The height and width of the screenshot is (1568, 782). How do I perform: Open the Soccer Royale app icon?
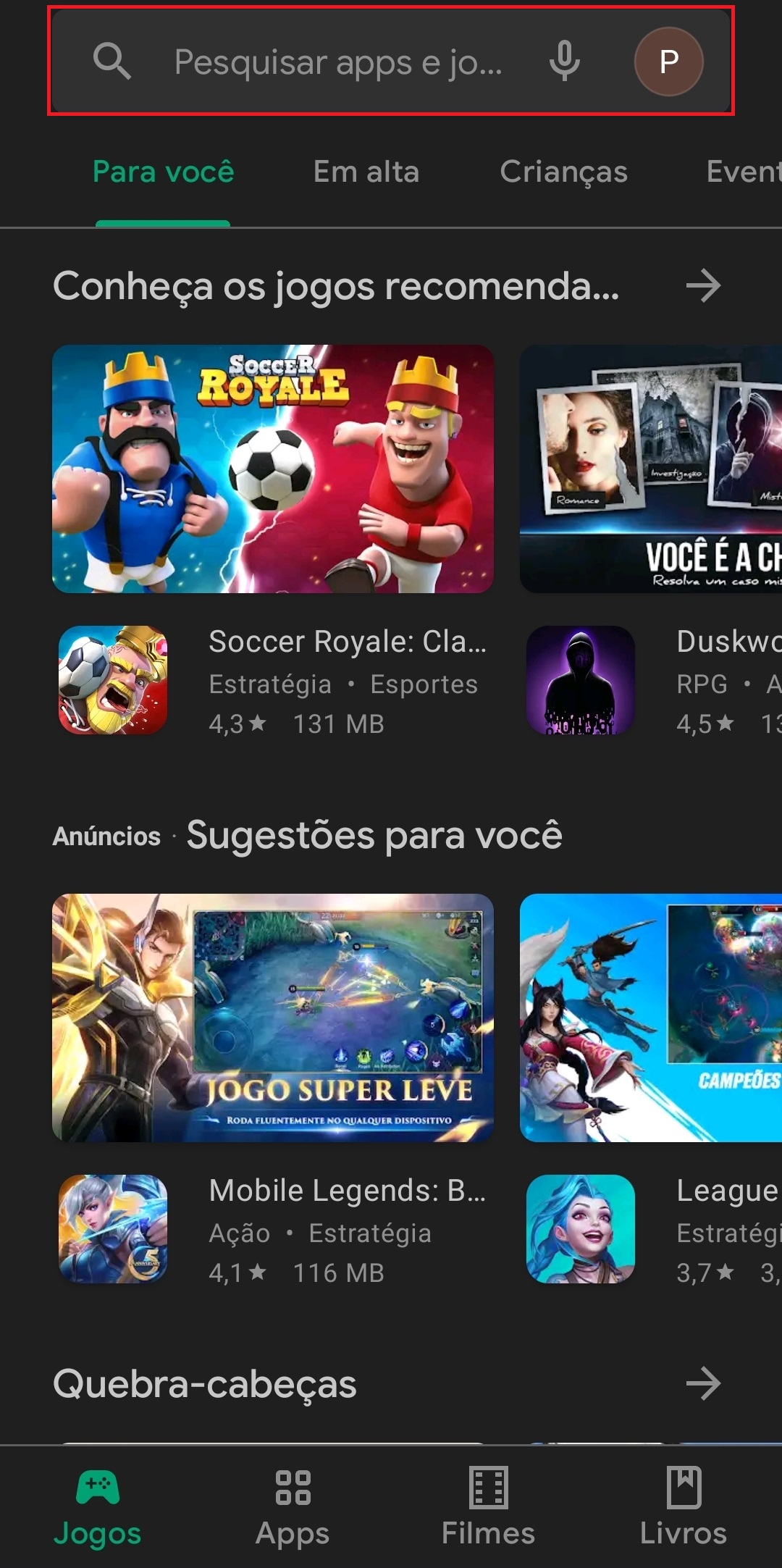112,679
